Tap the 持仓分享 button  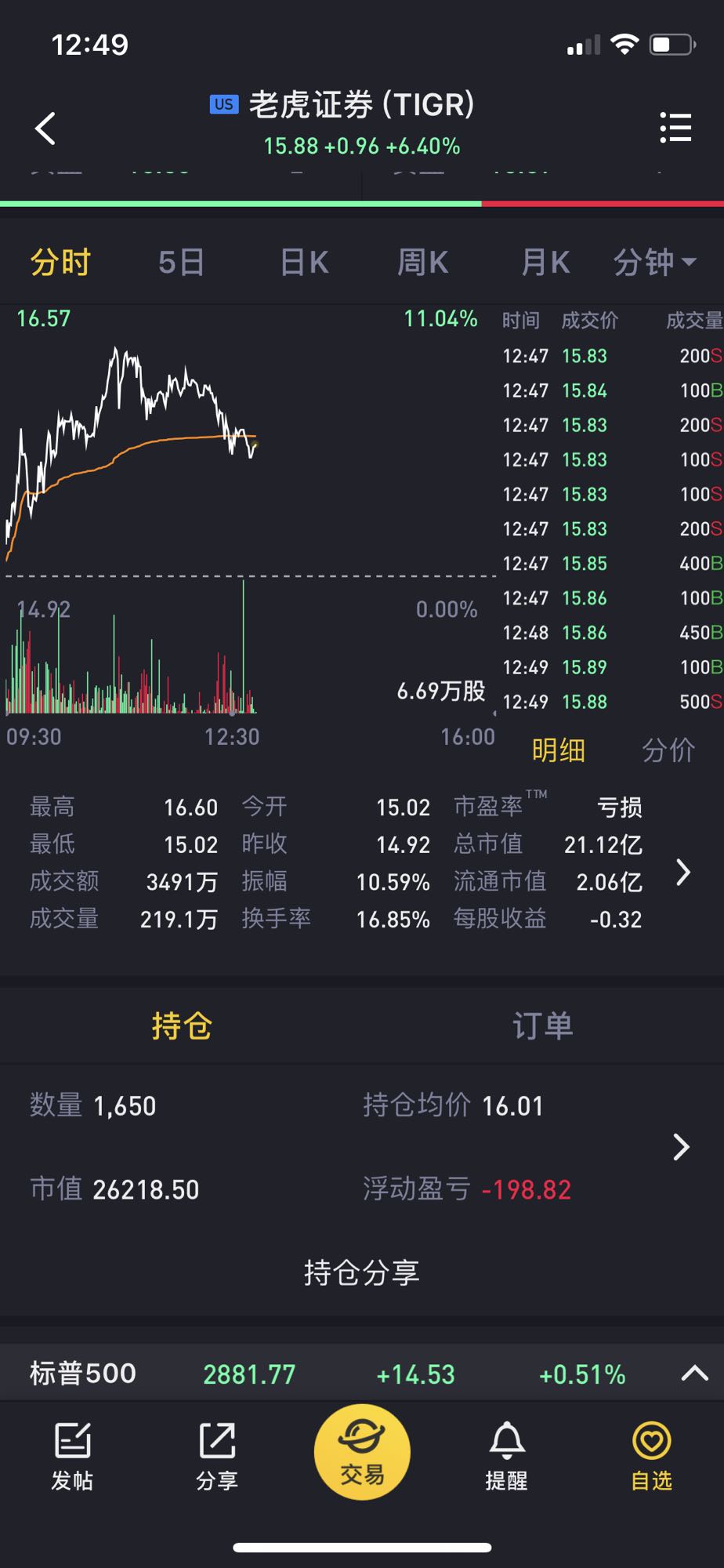(x=362, y=1273)
